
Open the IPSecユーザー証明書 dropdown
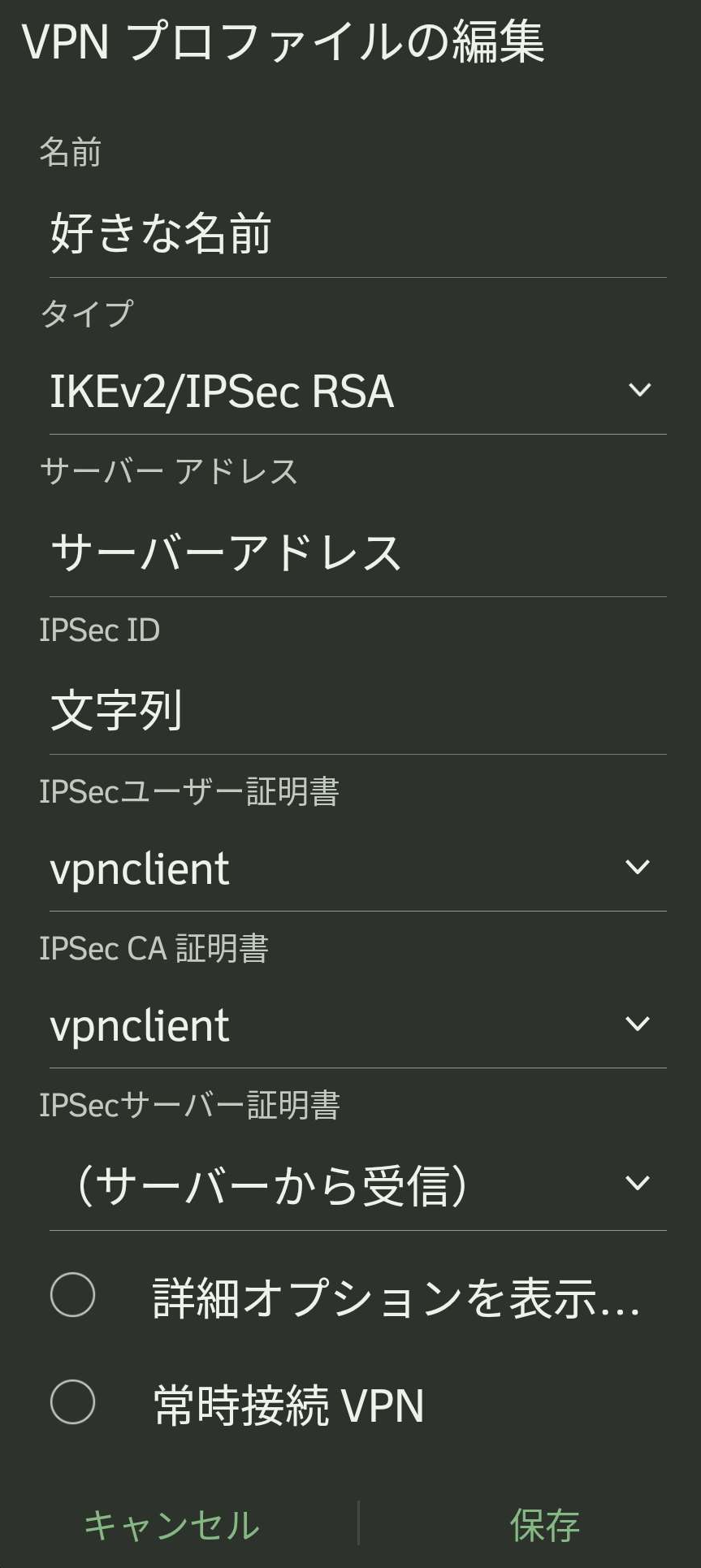tap(357, 868)
